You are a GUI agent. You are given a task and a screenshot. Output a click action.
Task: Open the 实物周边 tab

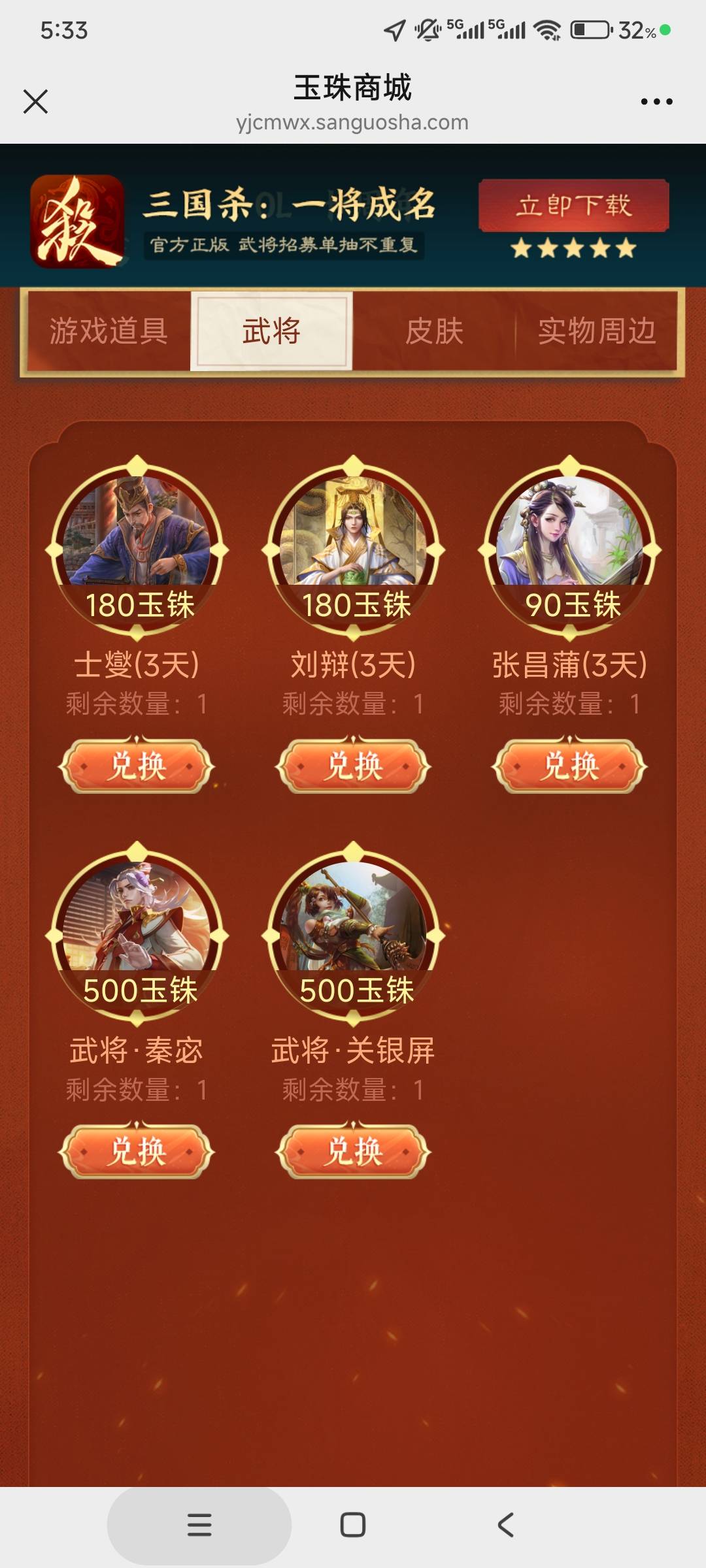click(596, 331)
